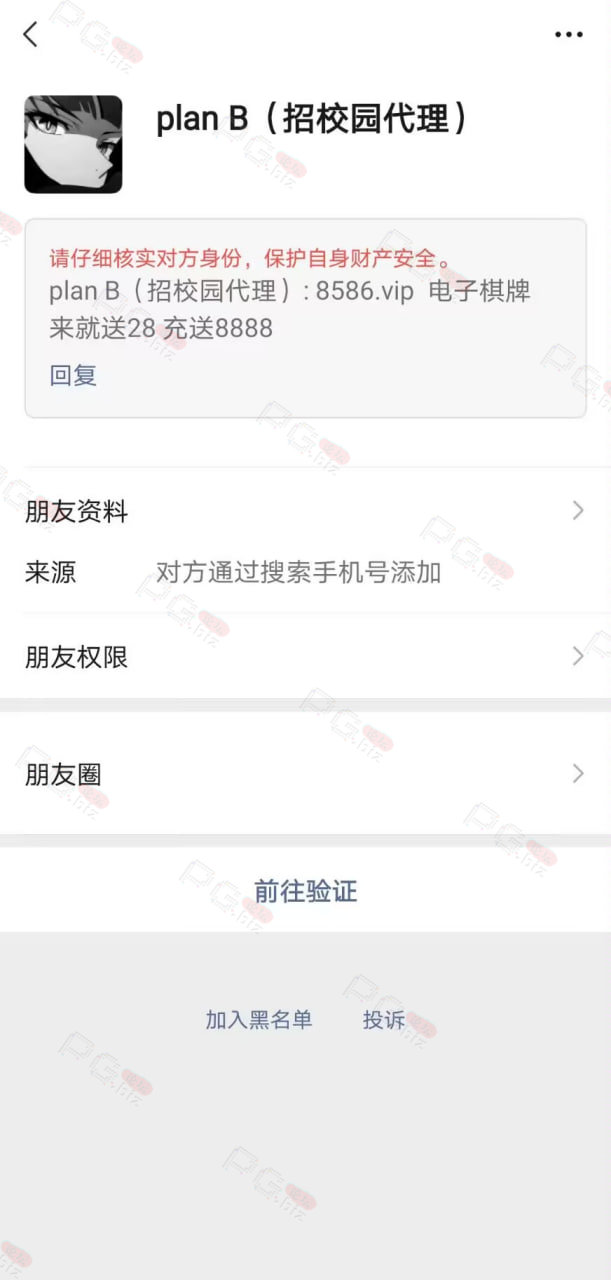
Task: Open the three-dot overflow menu
Action: pyautogui.click(x=568, y=35)
